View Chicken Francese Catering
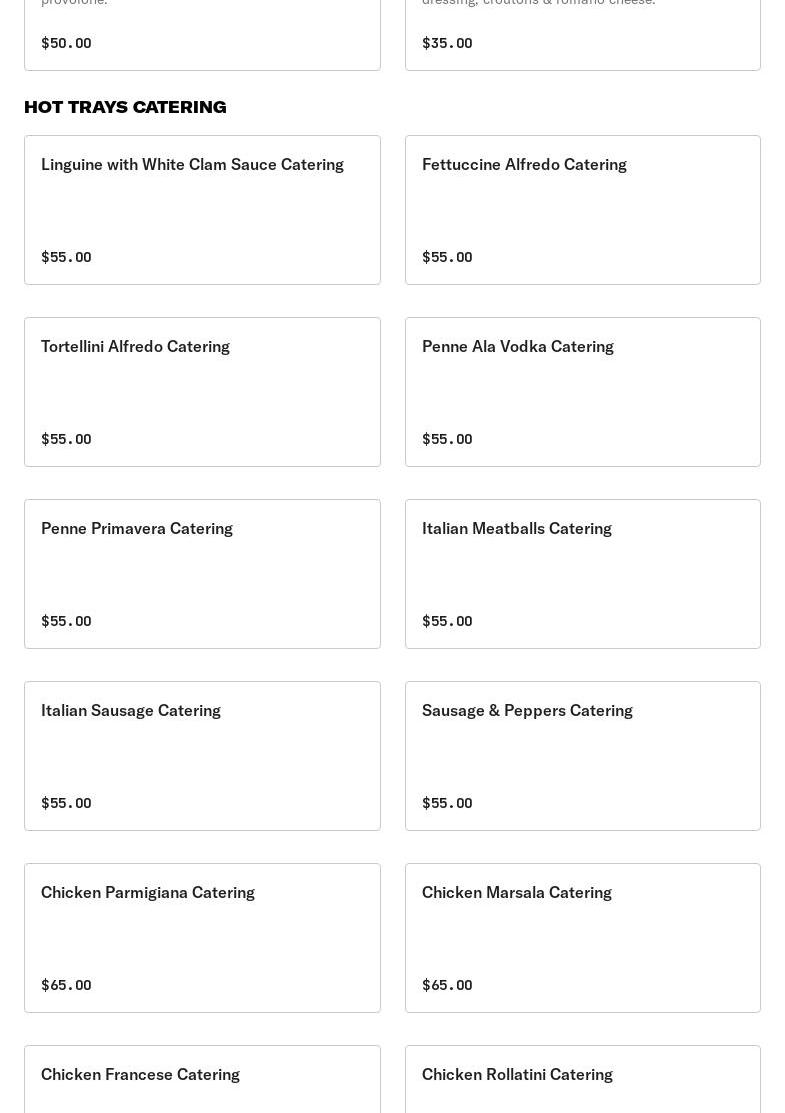Screen dimensions: 785x1113 pos(202,1080)
